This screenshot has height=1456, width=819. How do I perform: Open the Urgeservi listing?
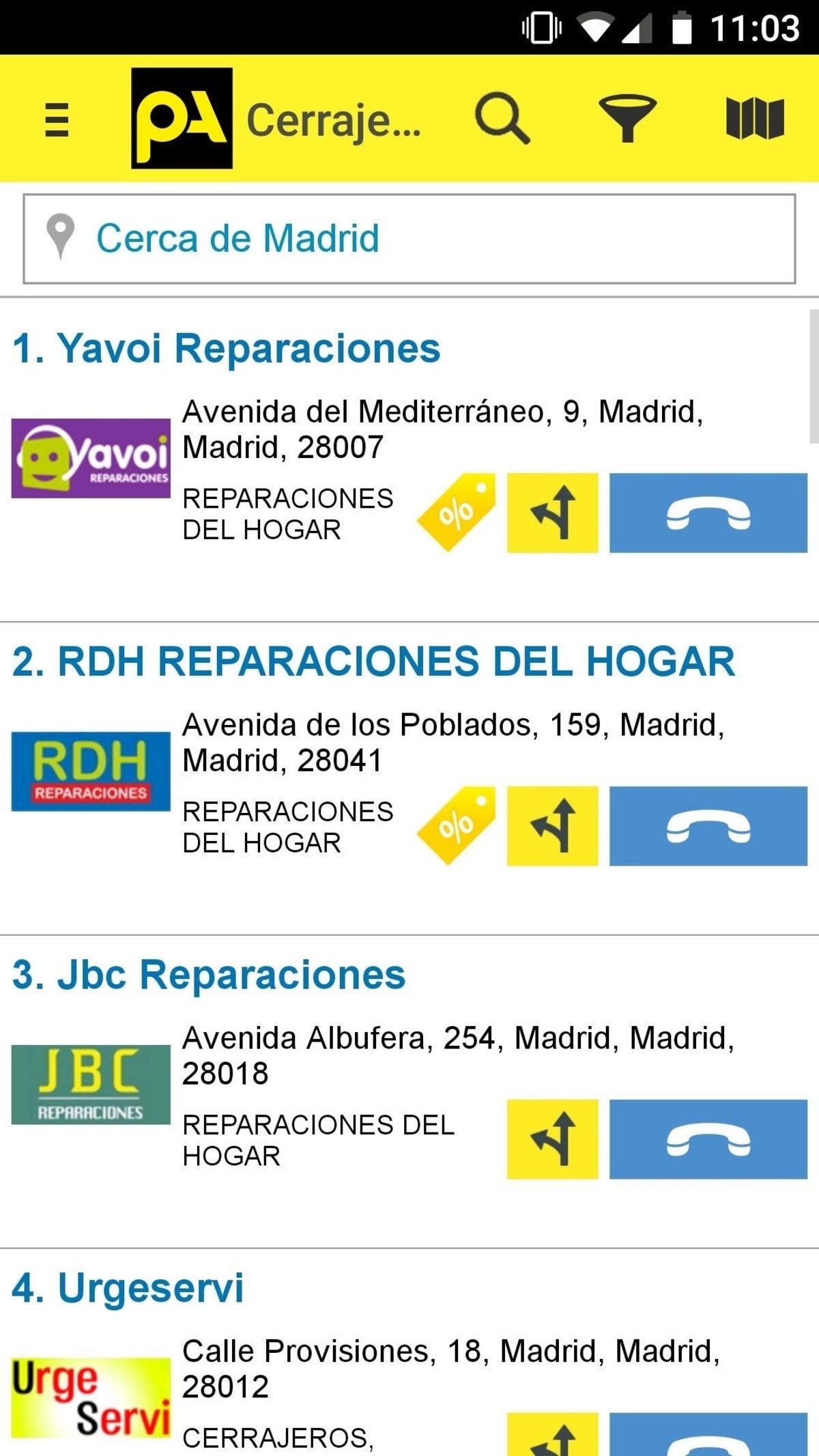128,1288
